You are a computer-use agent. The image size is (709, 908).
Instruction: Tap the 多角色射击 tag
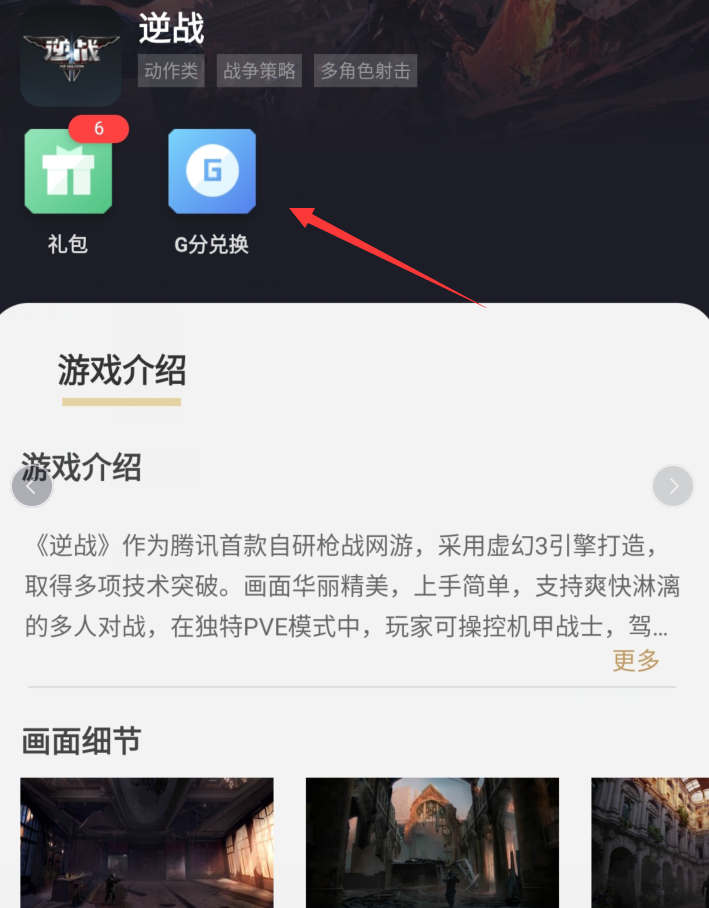click(x=365, y=71)
